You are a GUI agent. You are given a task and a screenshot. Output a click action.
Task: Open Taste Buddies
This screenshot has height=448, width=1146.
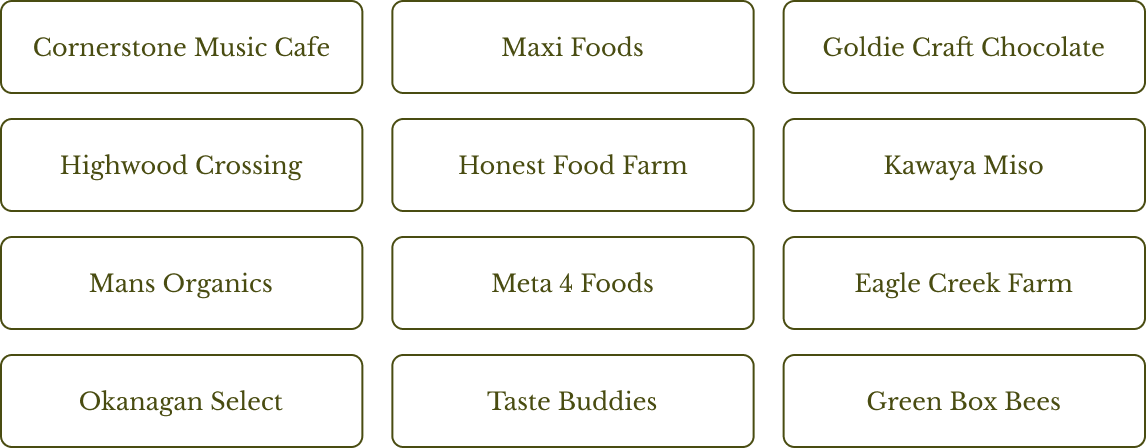pos(572,401)
